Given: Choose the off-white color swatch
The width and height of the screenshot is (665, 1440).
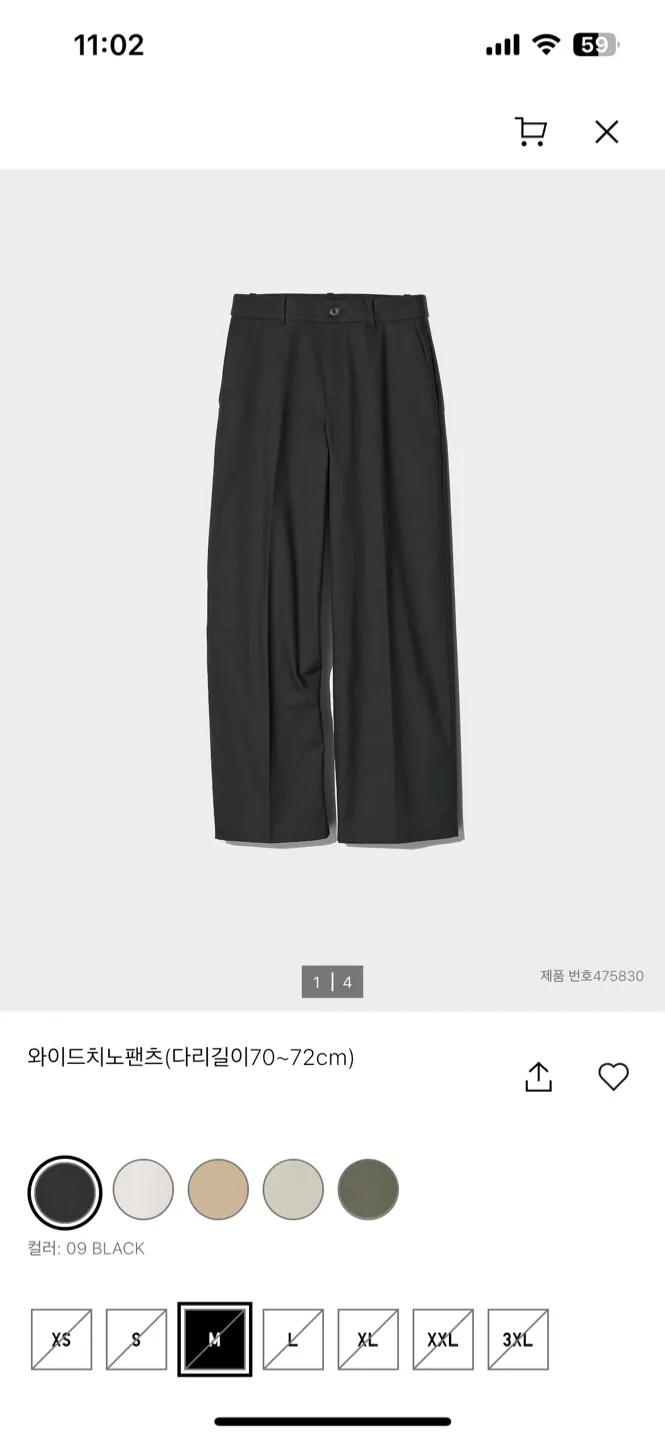Looking at the screenshot, I should (143, 1190).
